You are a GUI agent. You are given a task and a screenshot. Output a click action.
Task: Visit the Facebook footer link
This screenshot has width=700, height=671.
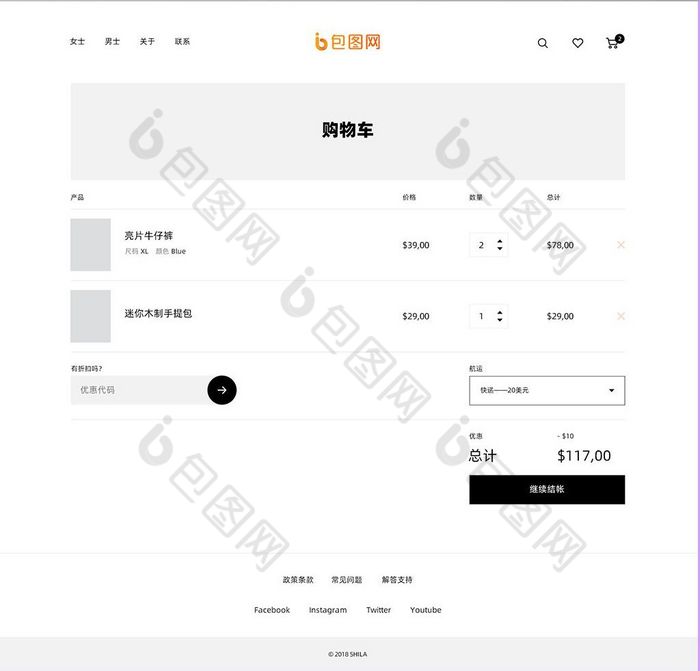(272, 610)
